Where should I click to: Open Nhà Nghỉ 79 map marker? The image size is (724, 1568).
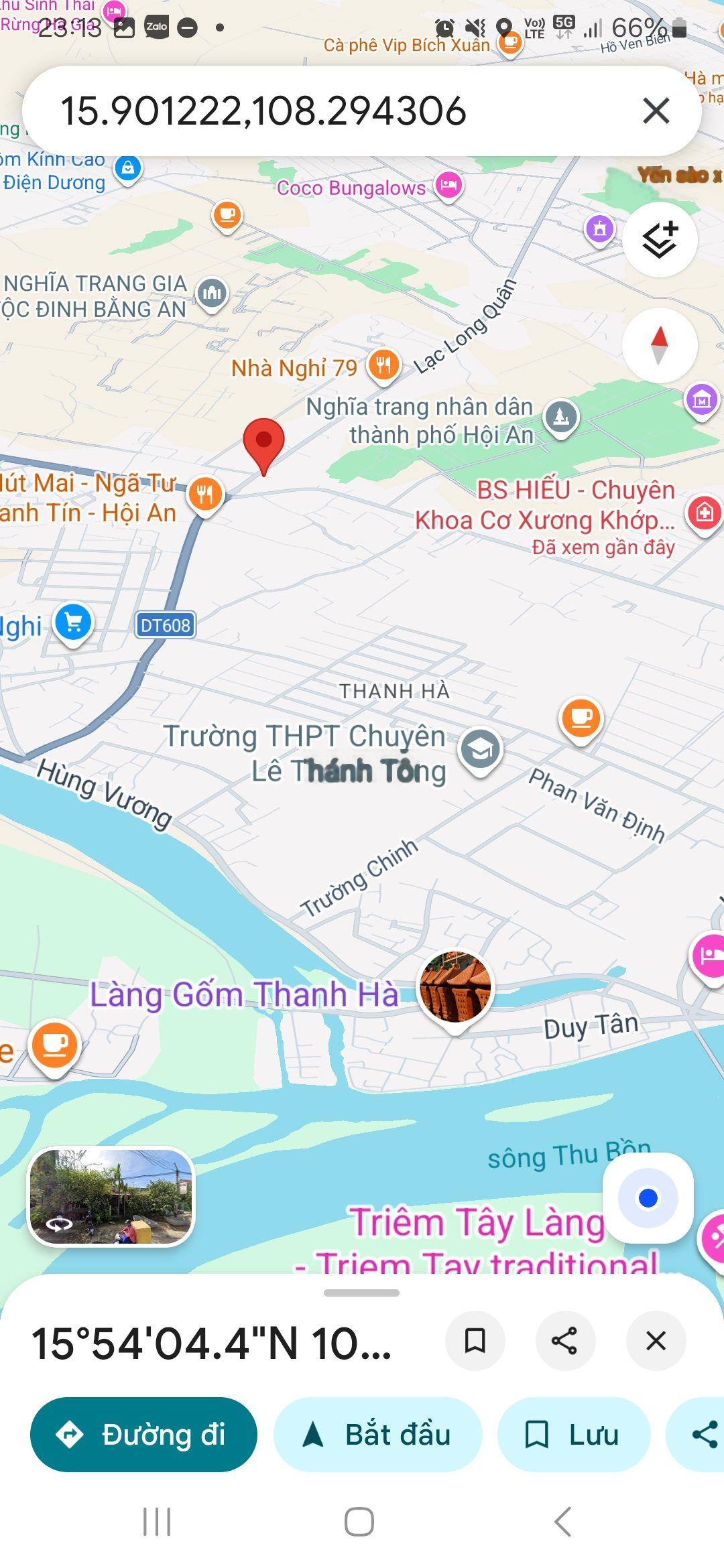click(384, 366)
